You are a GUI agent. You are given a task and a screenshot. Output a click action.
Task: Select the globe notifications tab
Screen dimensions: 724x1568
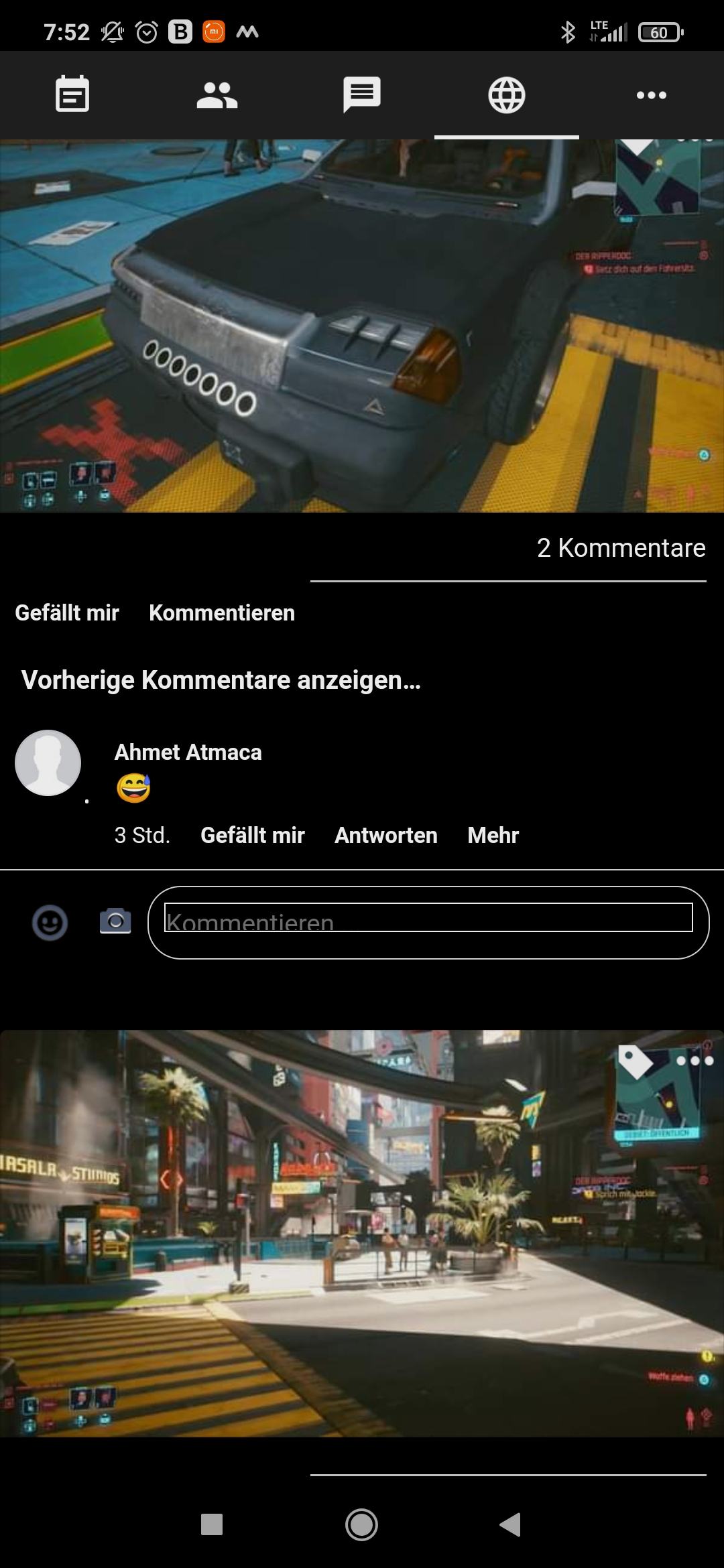point(507,94)
